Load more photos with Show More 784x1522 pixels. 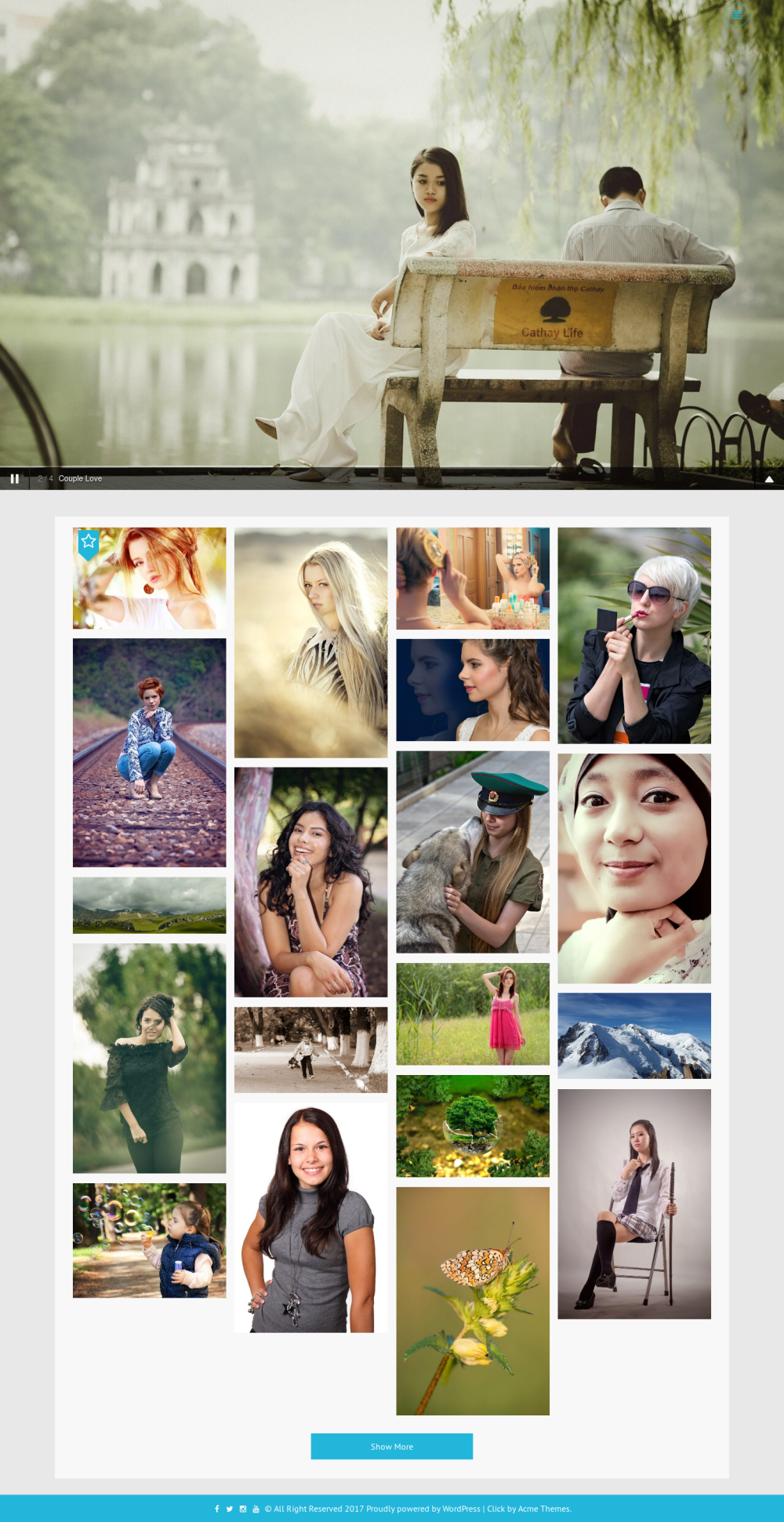(x=391, y=1446)
